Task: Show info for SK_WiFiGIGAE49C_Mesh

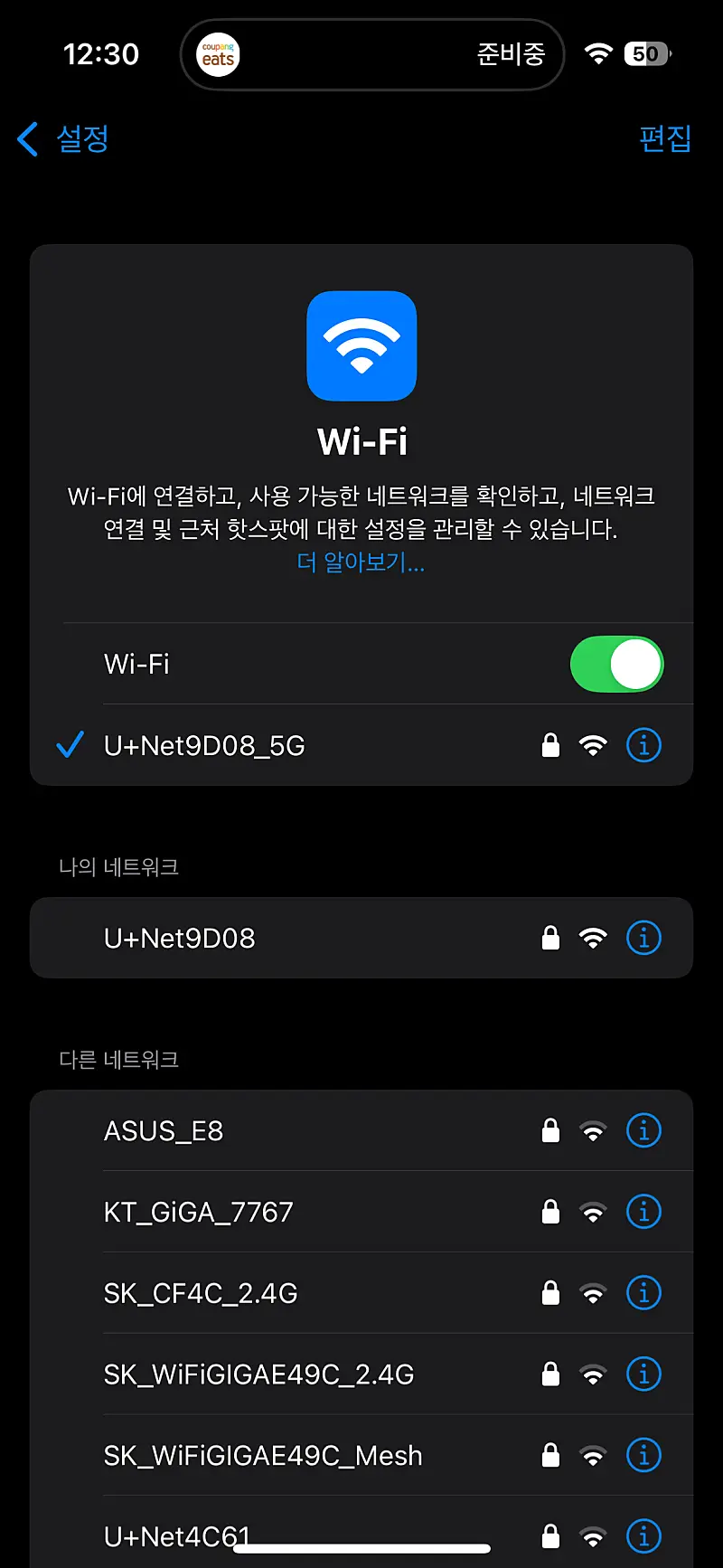Action: point(643,1457)
